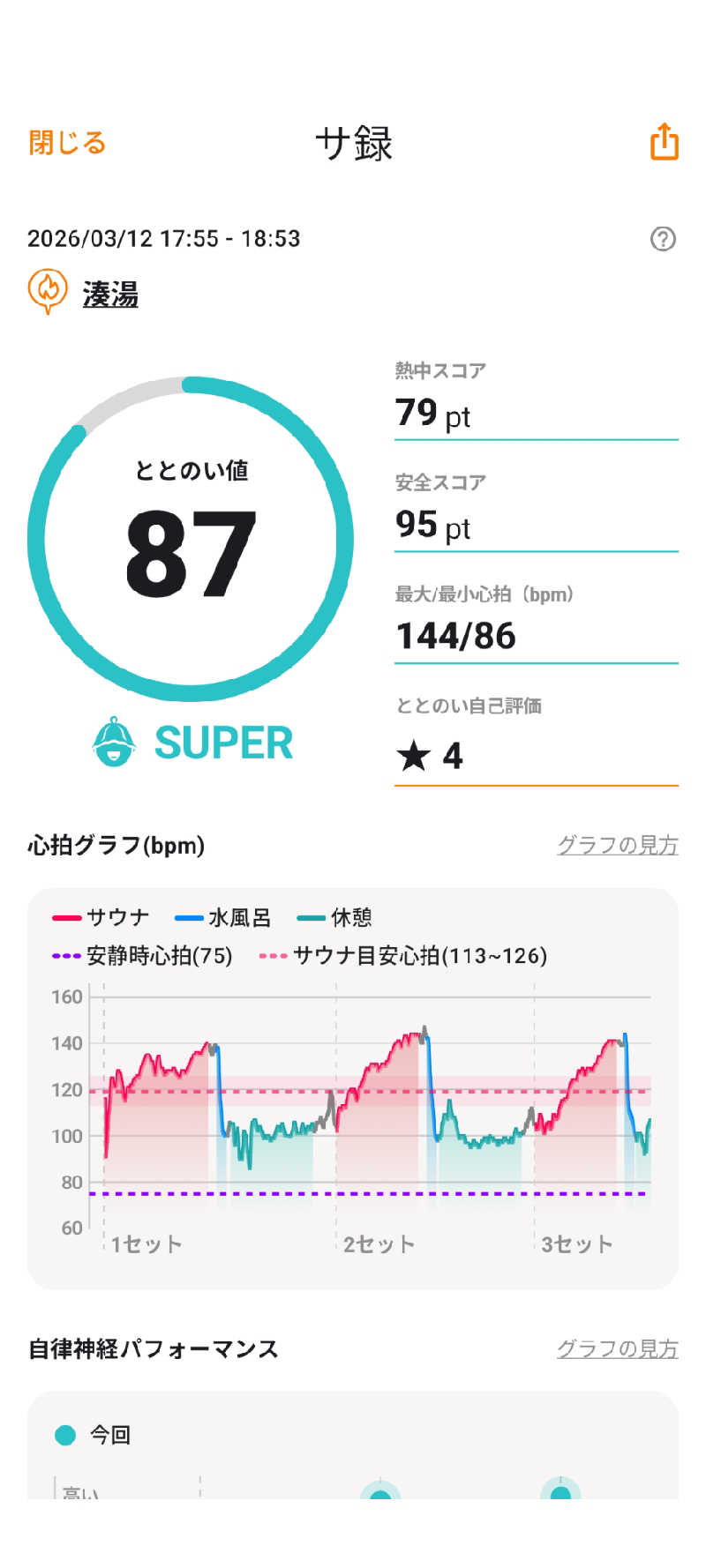Open the help question mark icon
Viewport: 706px width, 1568px height.
(663, 239)
